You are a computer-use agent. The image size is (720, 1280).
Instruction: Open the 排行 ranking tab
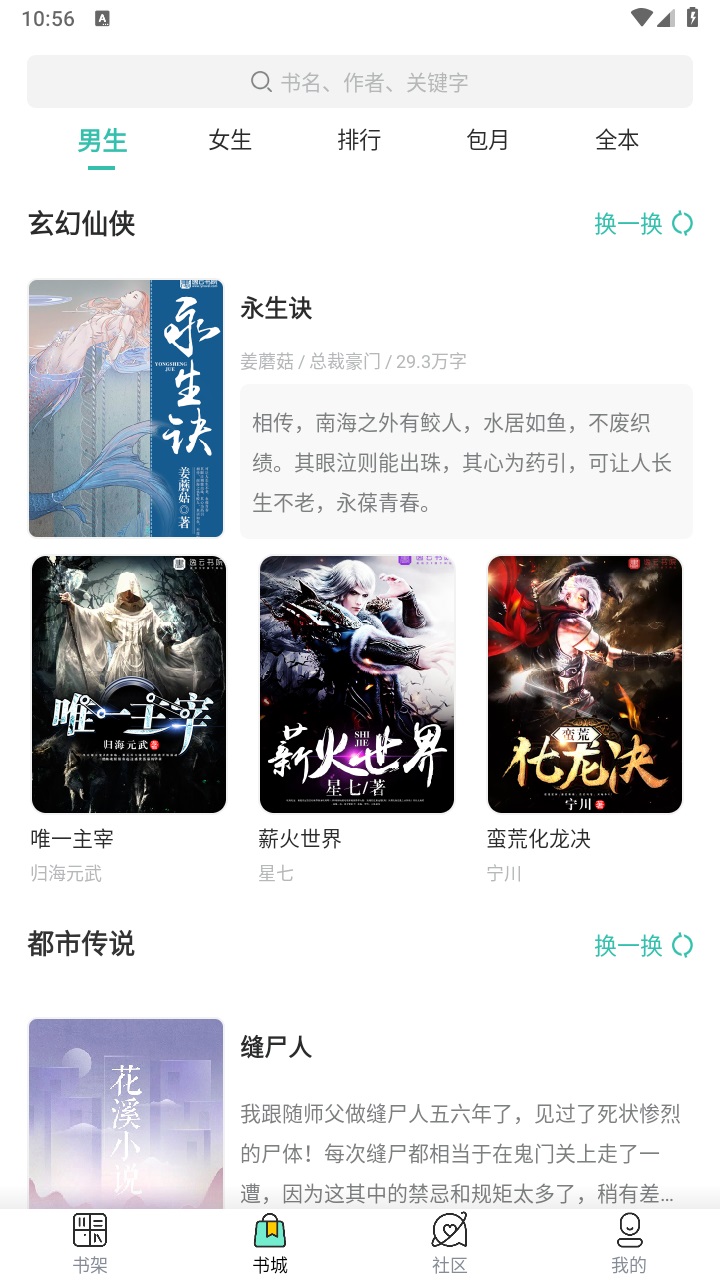tap(360, 141)
